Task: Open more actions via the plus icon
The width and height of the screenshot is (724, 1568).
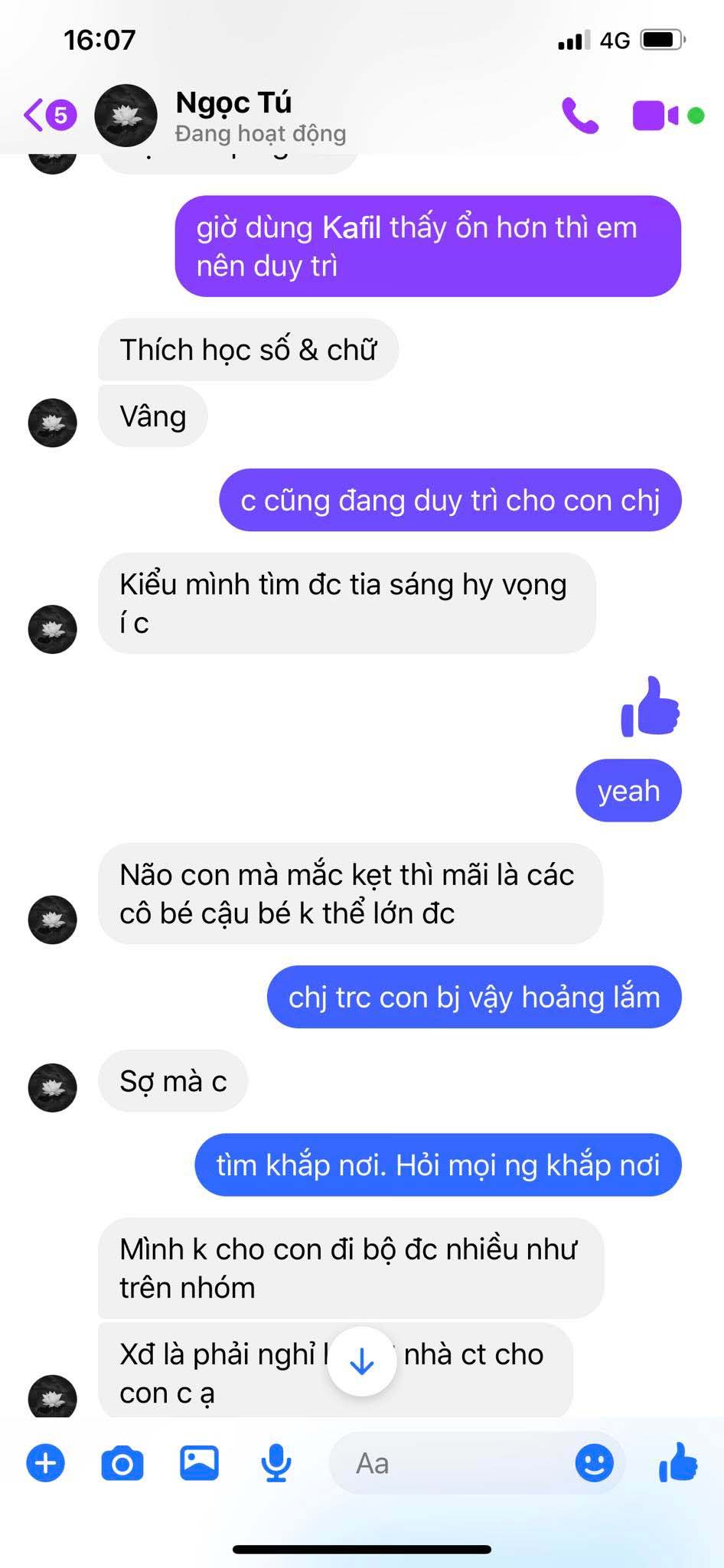Action: pyautogui.click(x=46, y=1463)
